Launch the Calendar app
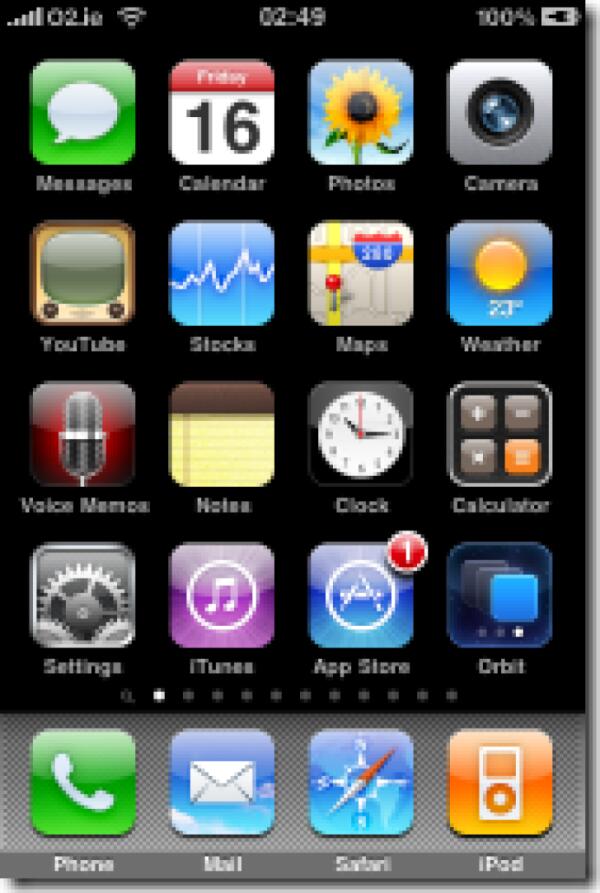Viewport: 600px width, 893px height. click(222, 112)
